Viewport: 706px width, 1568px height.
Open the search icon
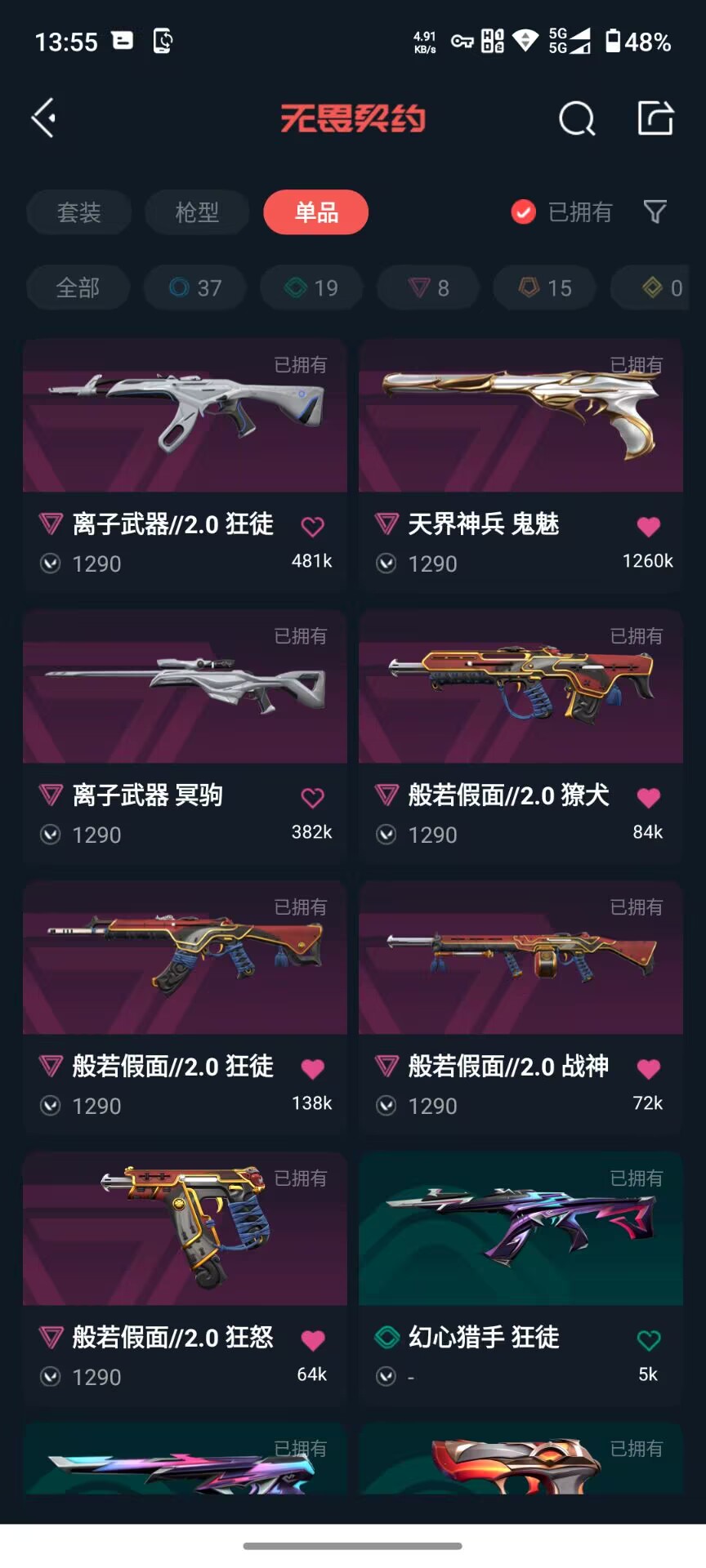pos(576,118)
